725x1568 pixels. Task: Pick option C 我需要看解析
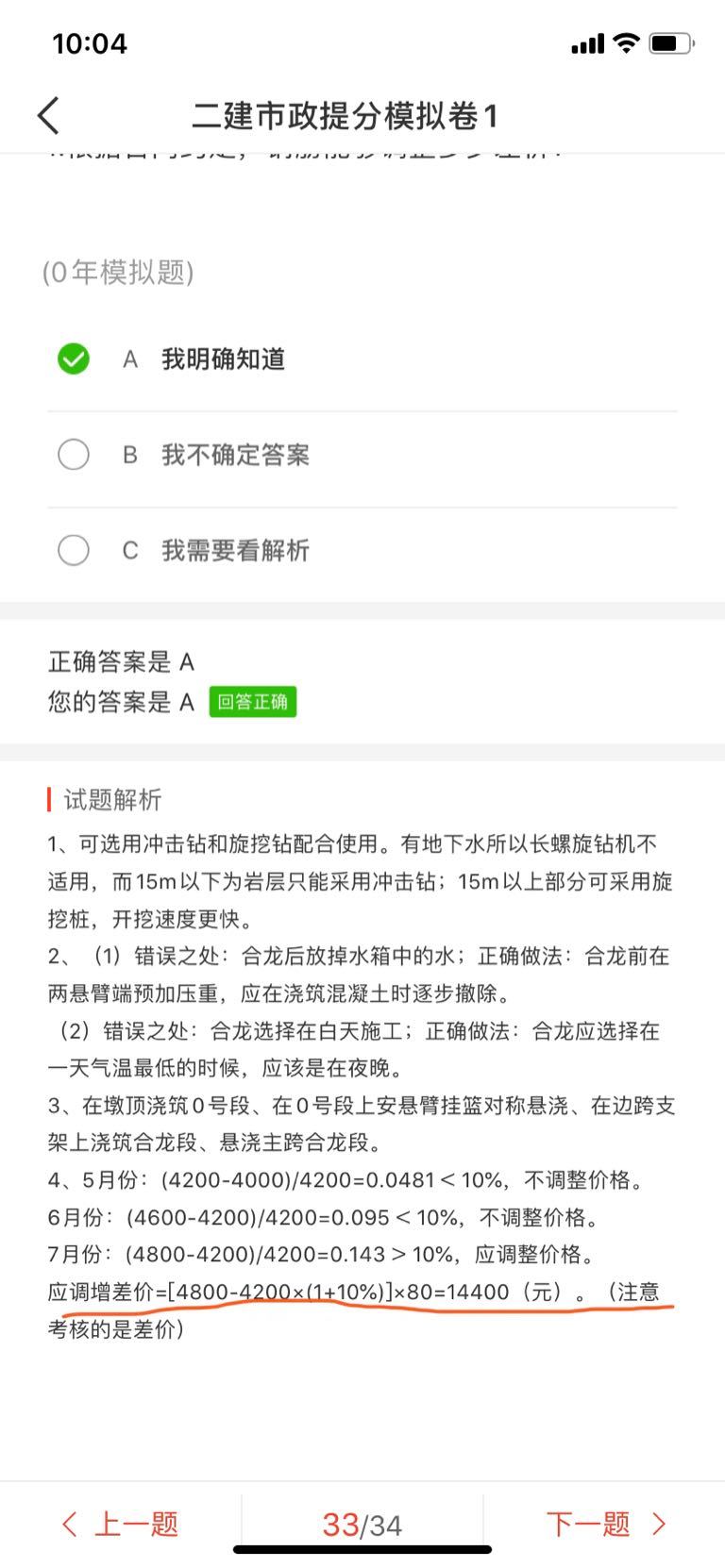point(234,551)
